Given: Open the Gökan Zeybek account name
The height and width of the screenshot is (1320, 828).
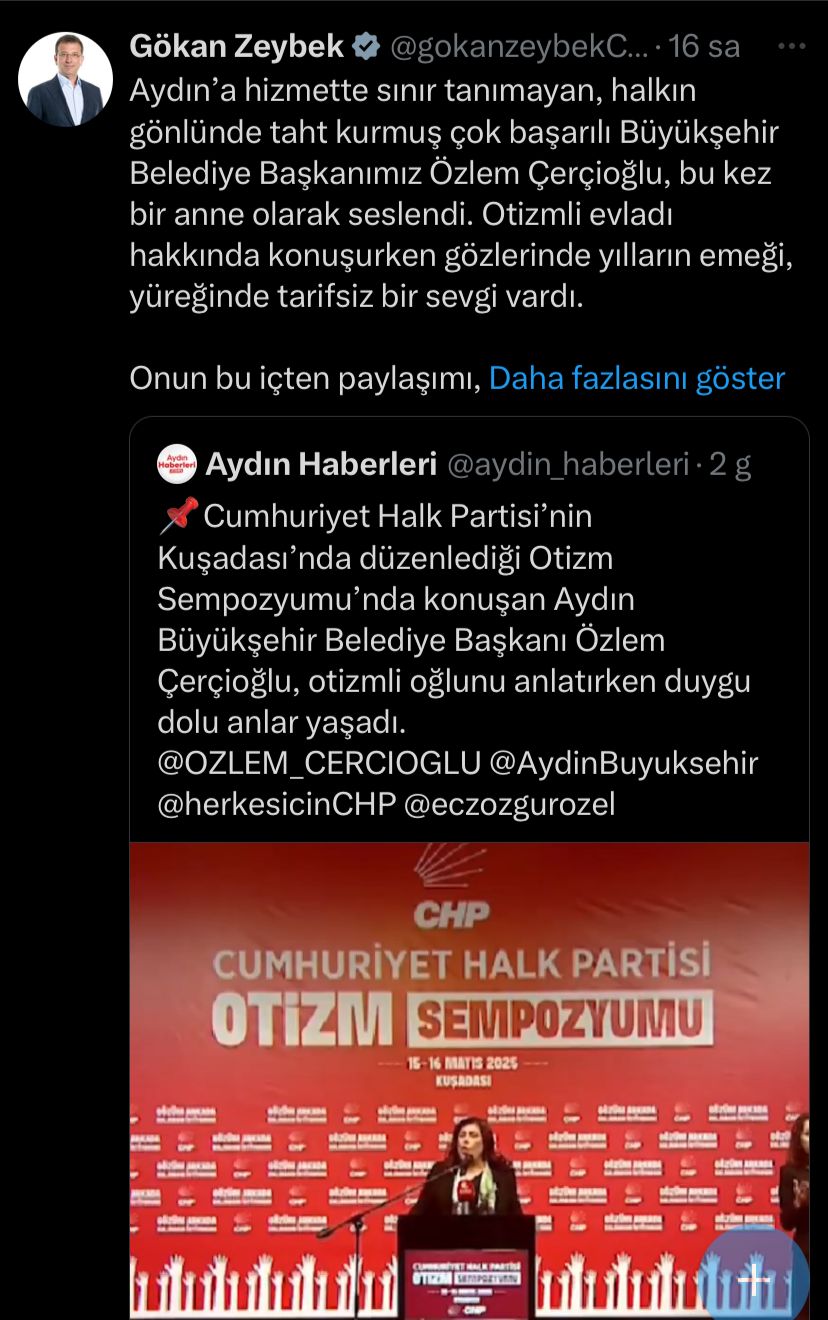Looking at the screenshot, I should pos(237,46).
